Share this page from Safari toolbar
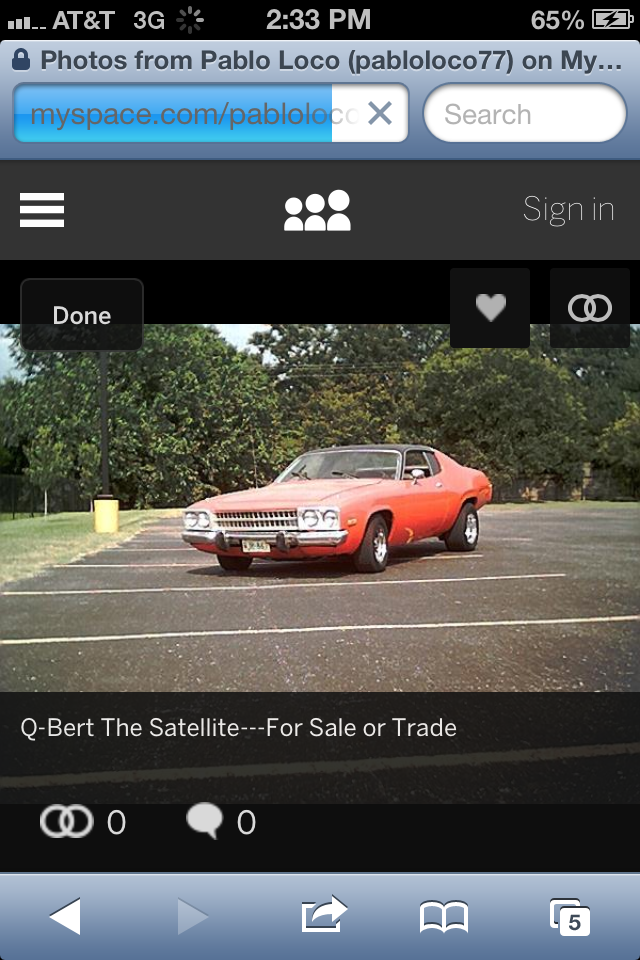640x960 pixels. coord(324,916)
